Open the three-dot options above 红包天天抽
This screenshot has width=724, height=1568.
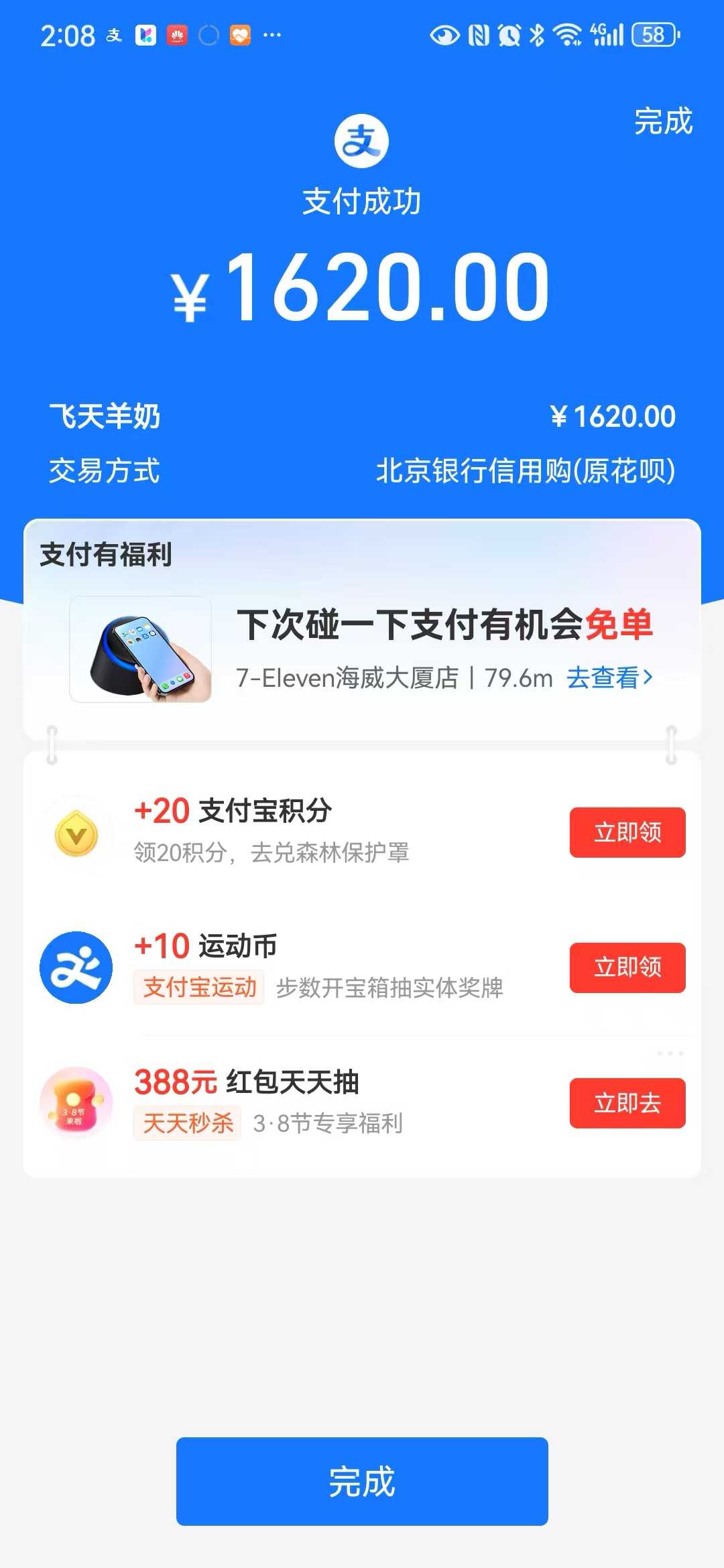coord(670,1053)
